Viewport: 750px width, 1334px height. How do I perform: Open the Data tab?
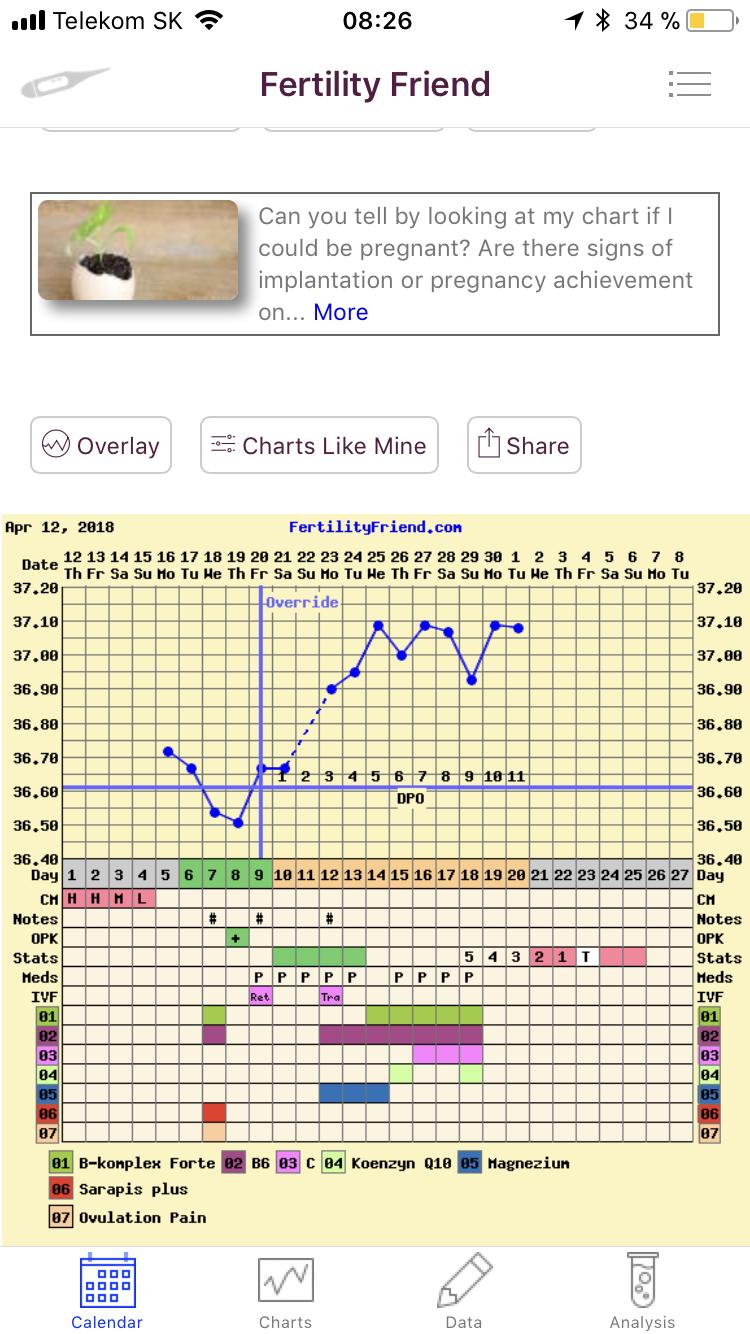[x=464, y=1291]
